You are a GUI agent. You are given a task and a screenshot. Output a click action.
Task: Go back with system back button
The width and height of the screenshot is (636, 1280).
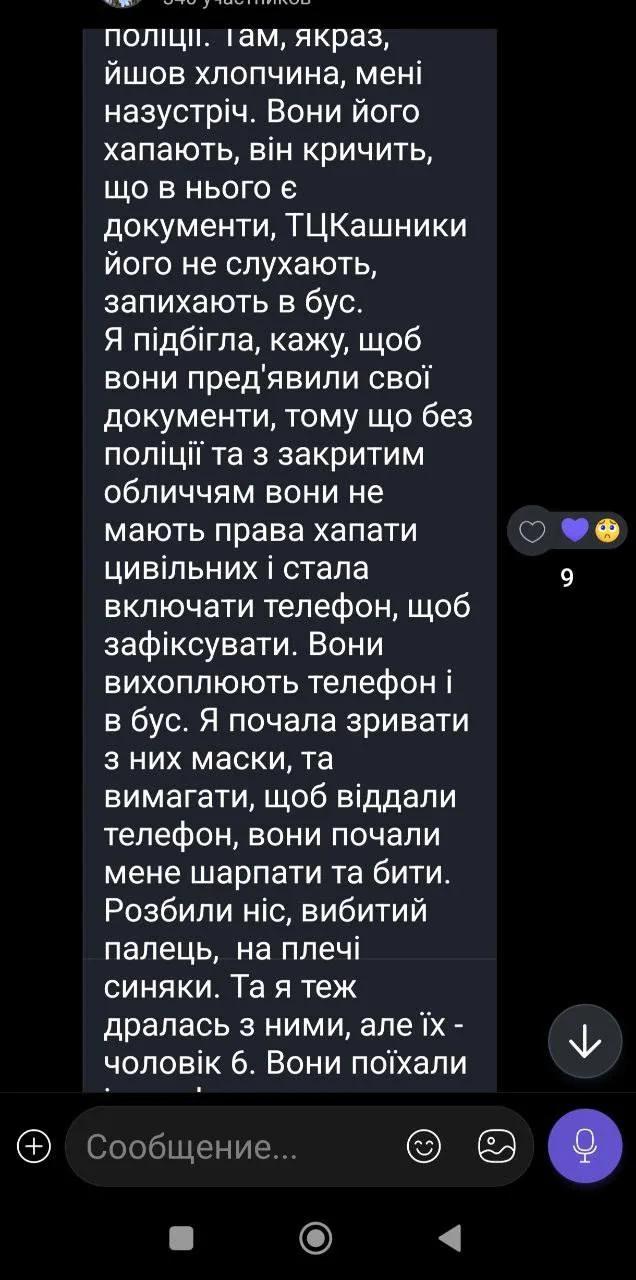click(x=450, y=1238)
